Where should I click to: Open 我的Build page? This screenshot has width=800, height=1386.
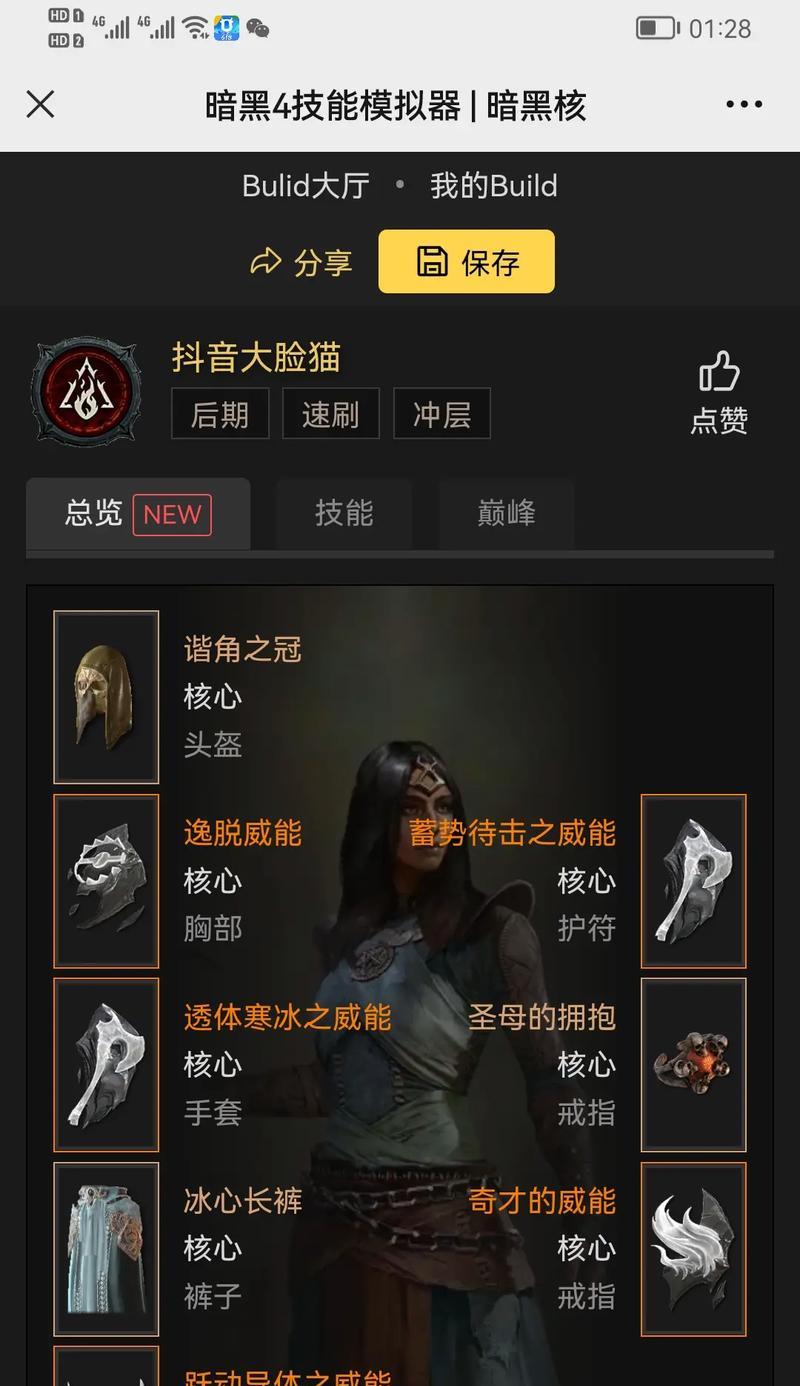pos(493,186)
